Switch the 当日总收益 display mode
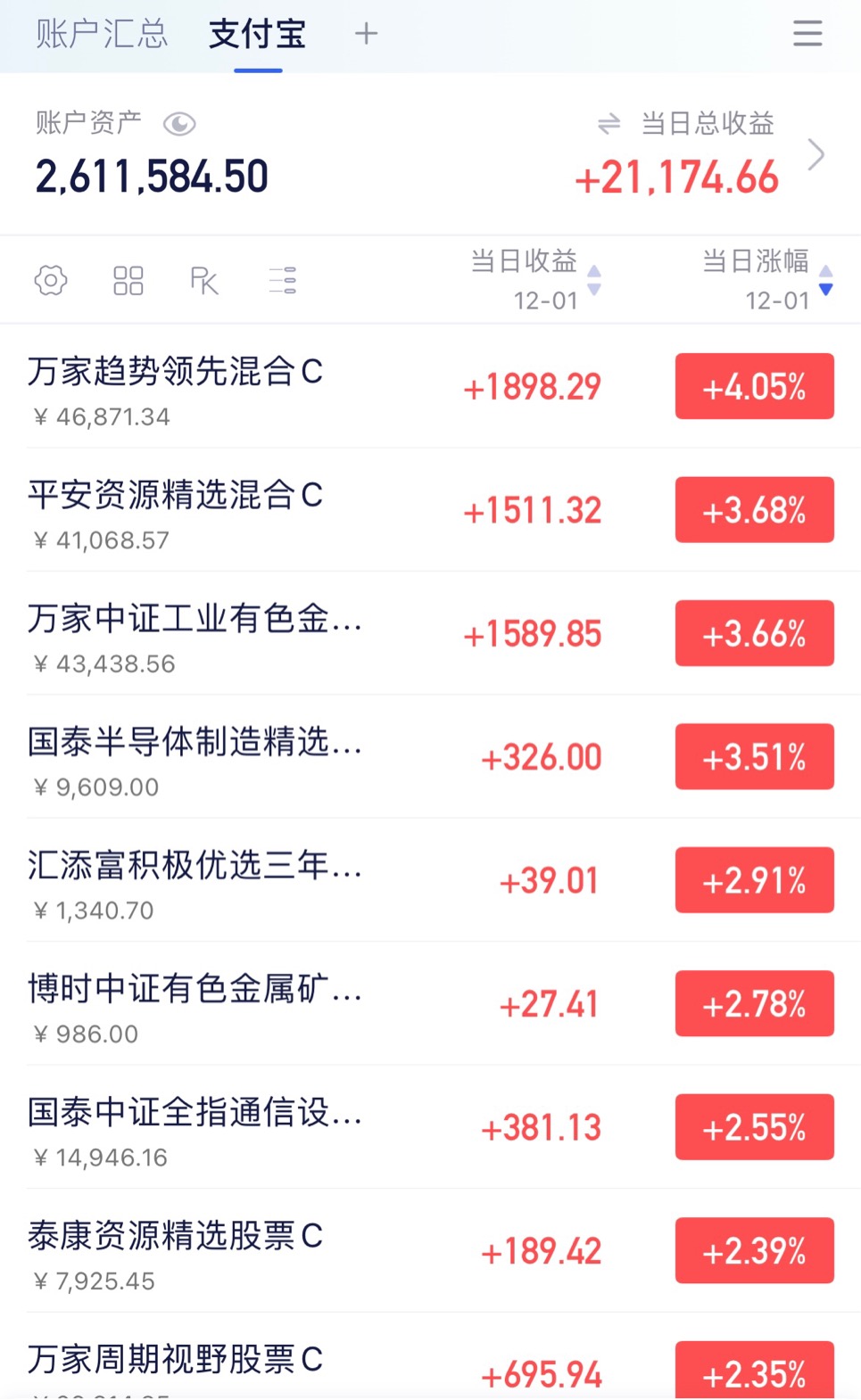861x1400 pixels. tap(608, 124)
